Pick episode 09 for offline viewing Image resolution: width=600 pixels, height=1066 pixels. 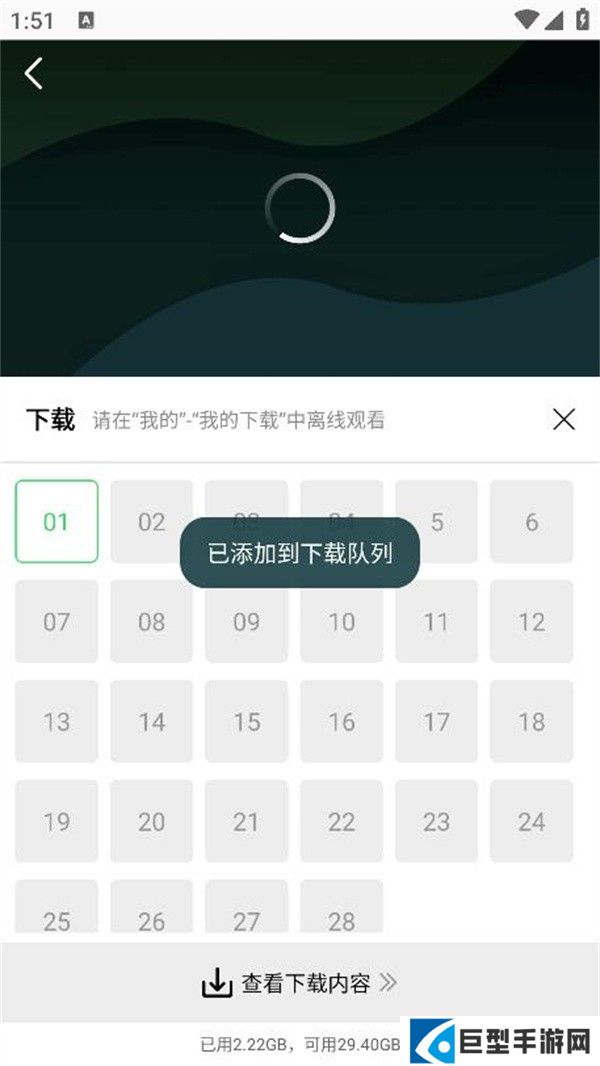(x=246, y=621)
